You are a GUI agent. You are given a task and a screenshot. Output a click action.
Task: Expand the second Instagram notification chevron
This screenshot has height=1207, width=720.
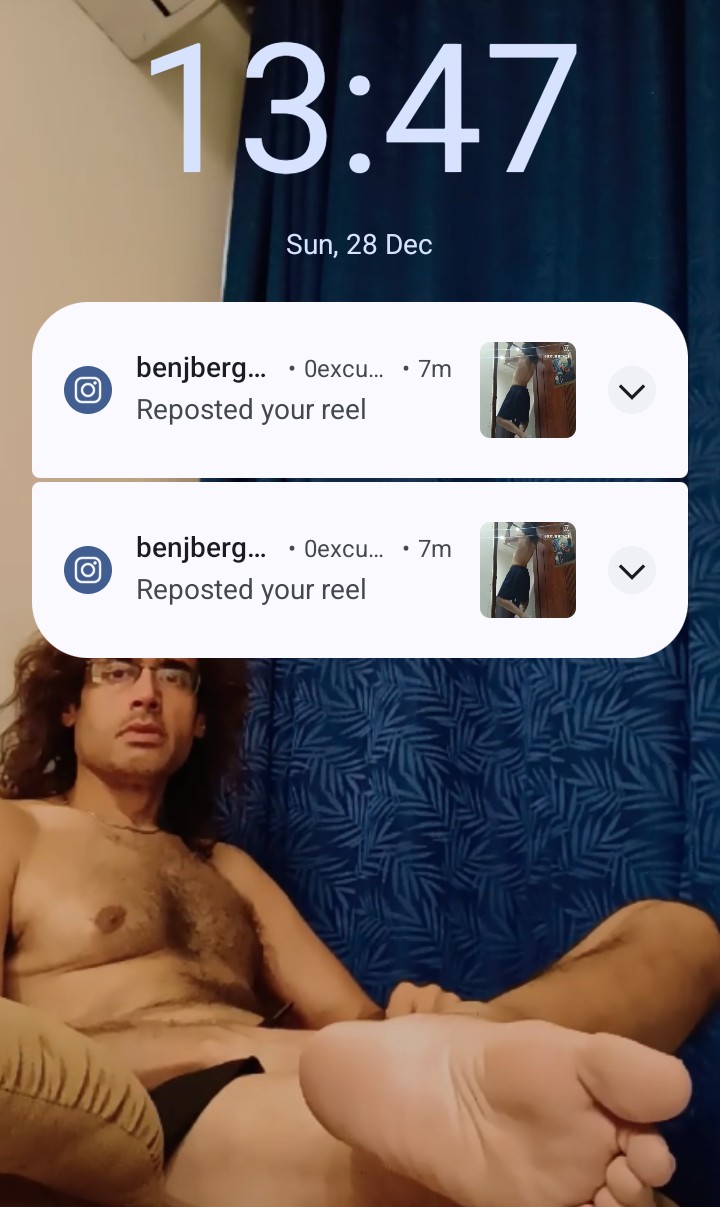632,571
